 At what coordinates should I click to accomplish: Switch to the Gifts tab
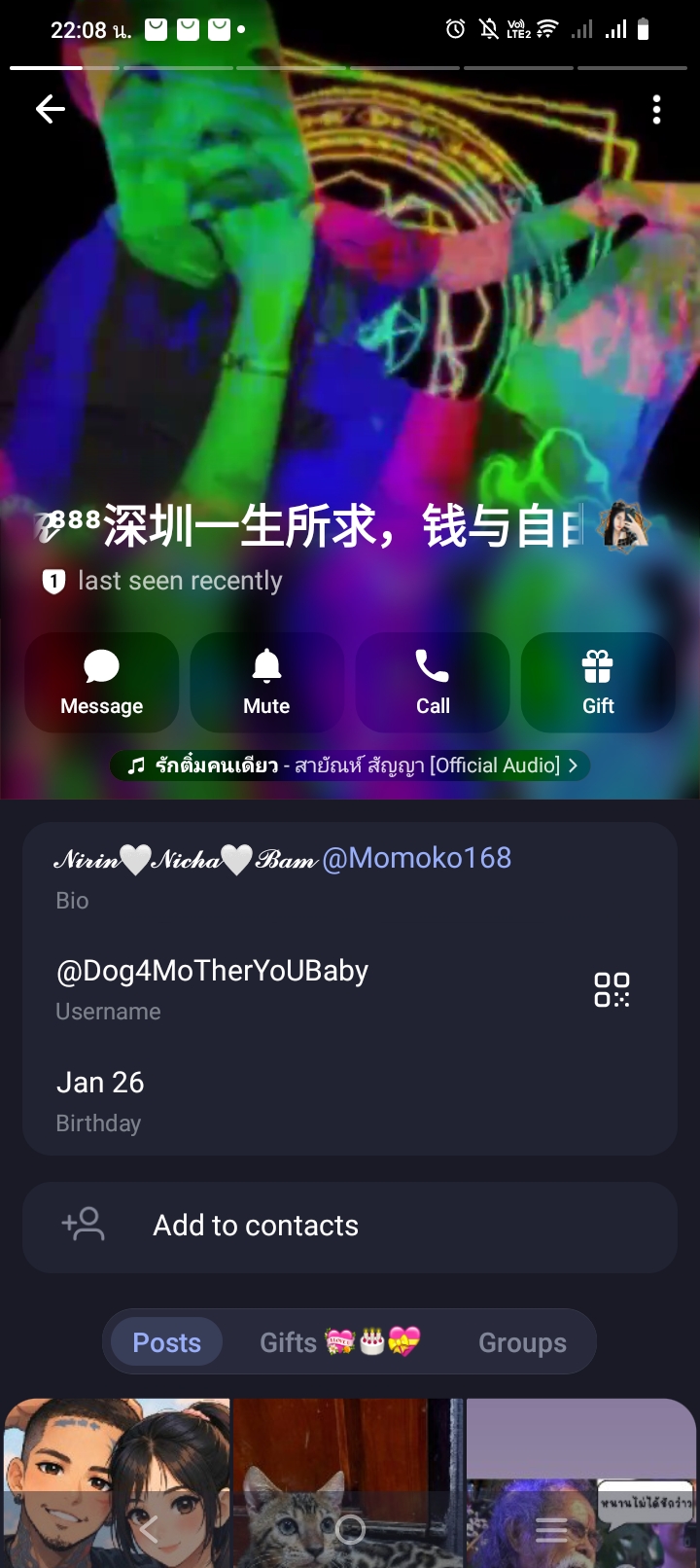coord(339,1342)
